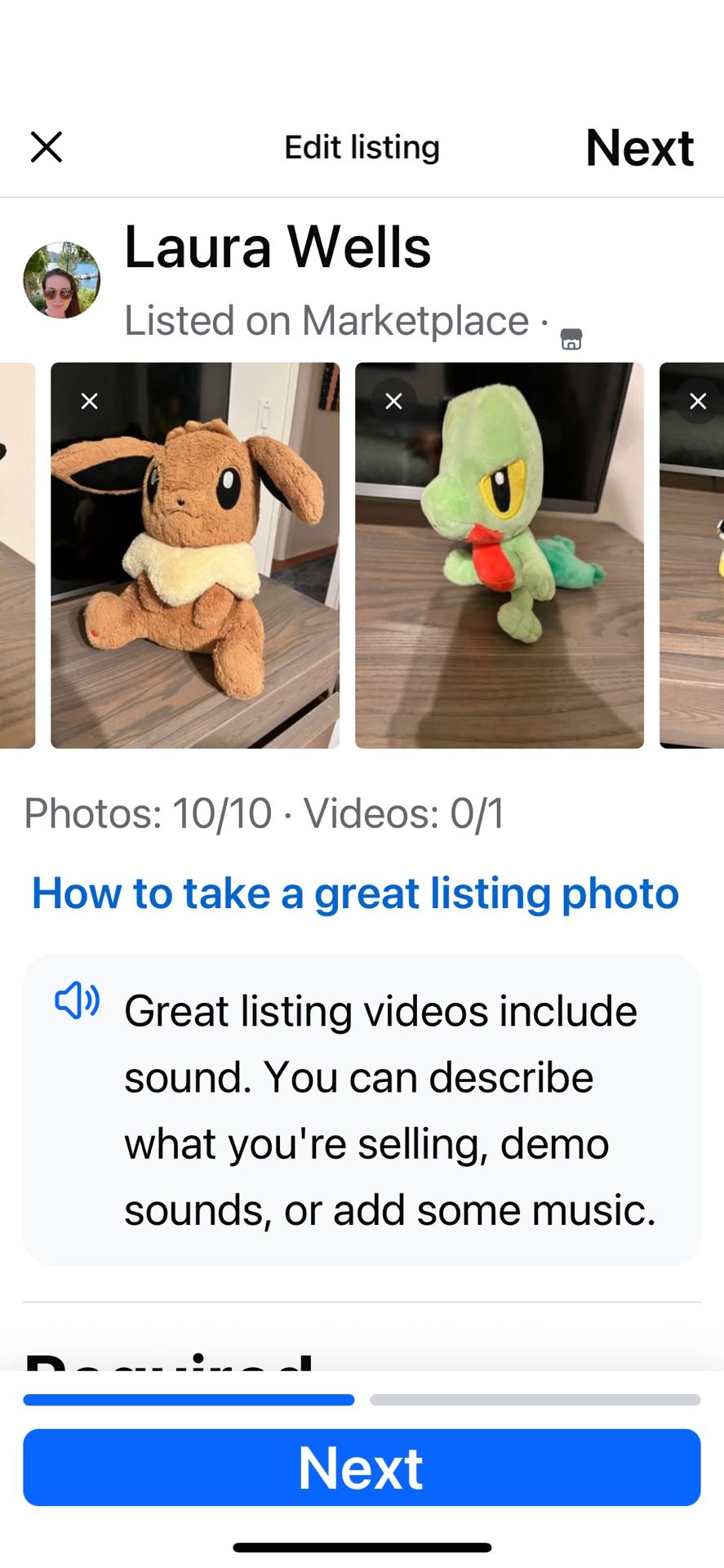The height and width of the screenshot is (1568, 724).
Task: Click the photo and video count text
Action: click(264, 813)
